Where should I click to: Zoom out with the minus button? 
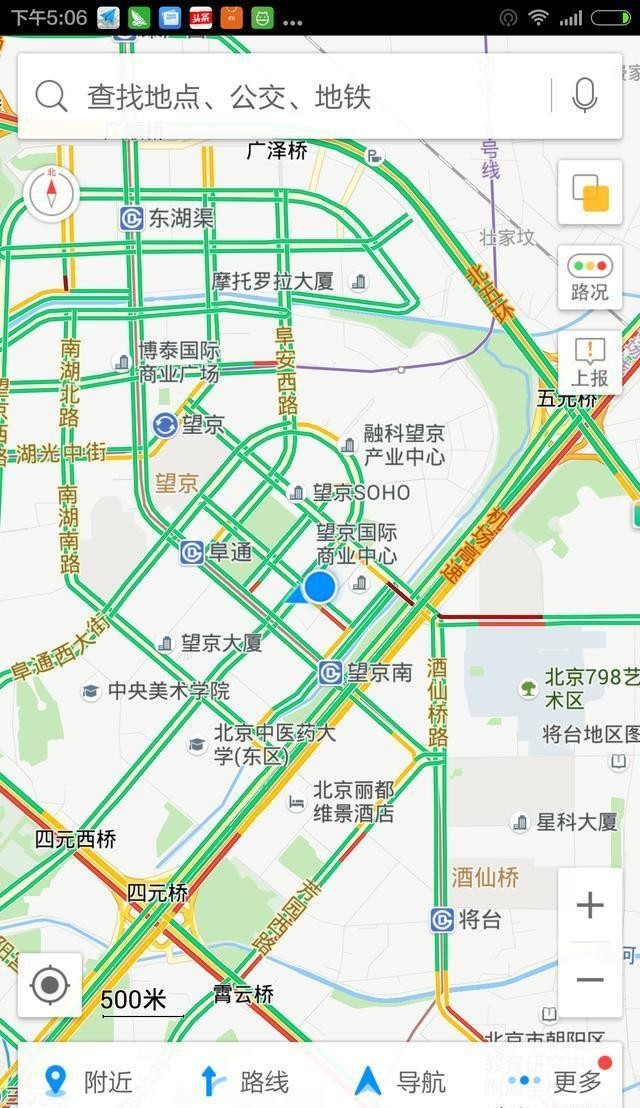pyautogui.click(x=590, y=980)
